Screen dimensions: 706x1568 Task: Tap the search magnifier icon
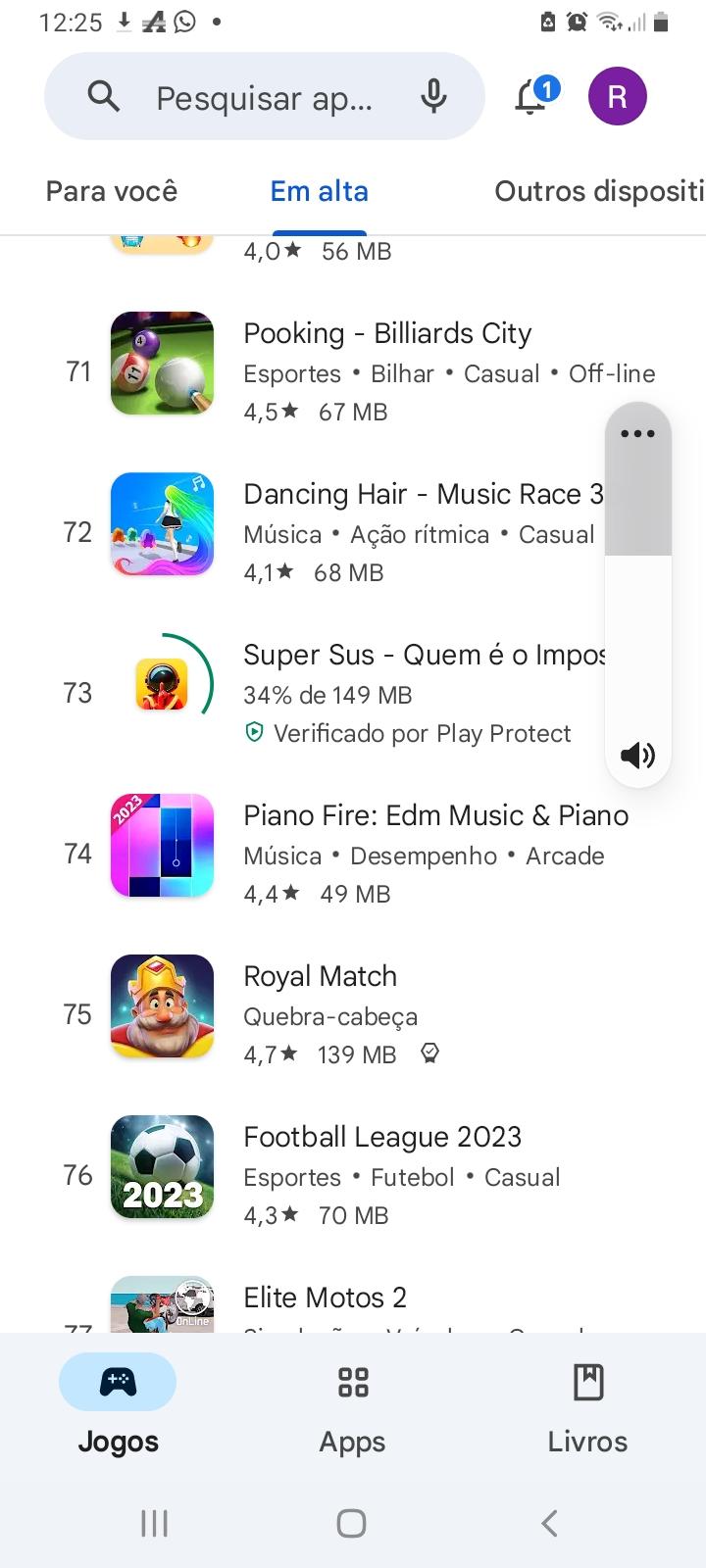(104, 96)
